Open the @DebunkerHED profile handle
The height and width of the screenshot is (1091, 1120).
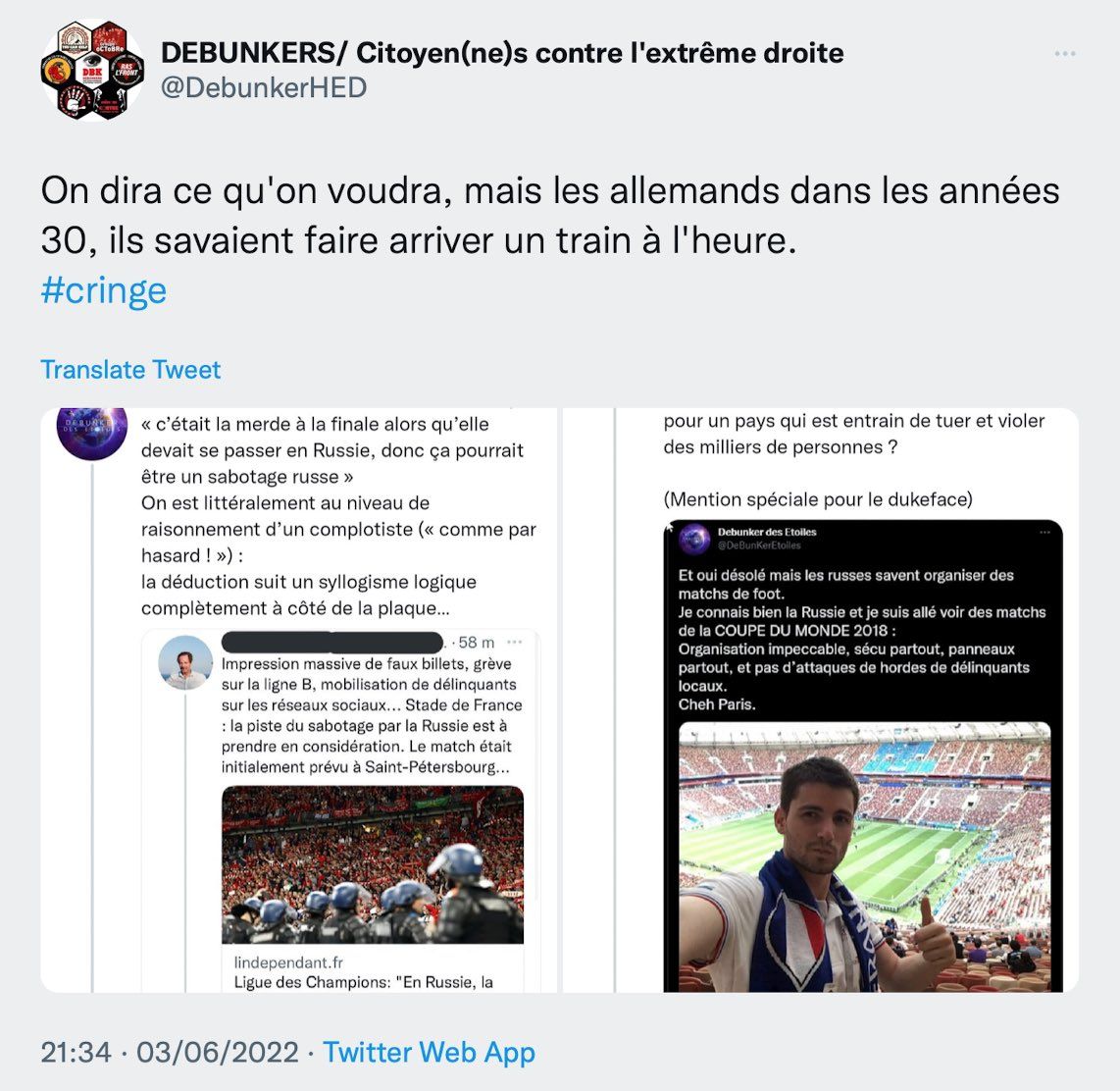pos(264,88)
